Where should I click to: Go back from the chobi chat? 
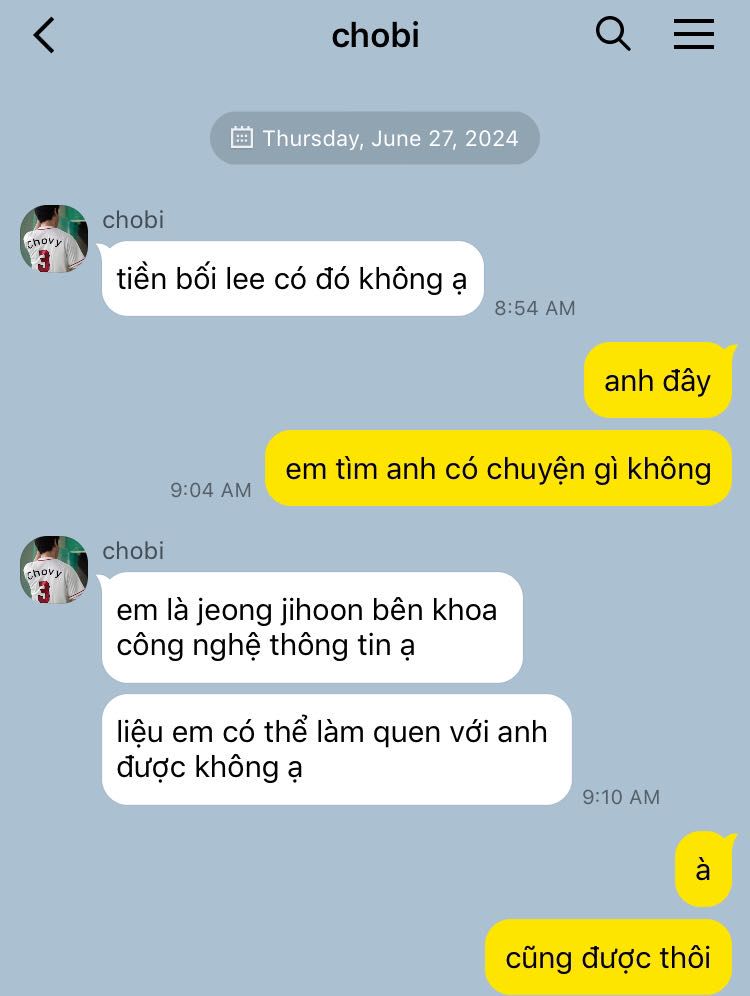(x=44, y=36)
